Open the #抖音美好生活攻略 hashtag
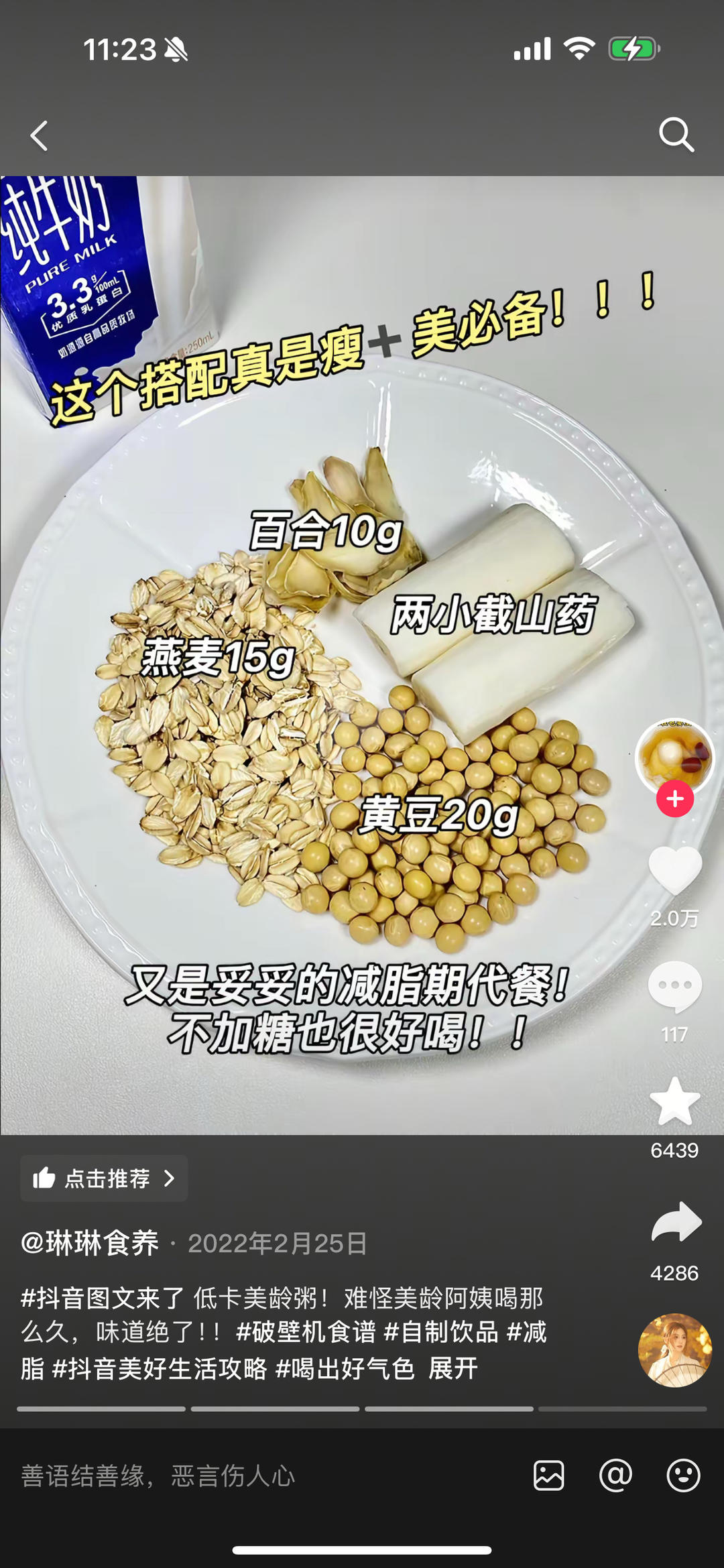The image size is (724, 1568). click(x=160, y=1368)
